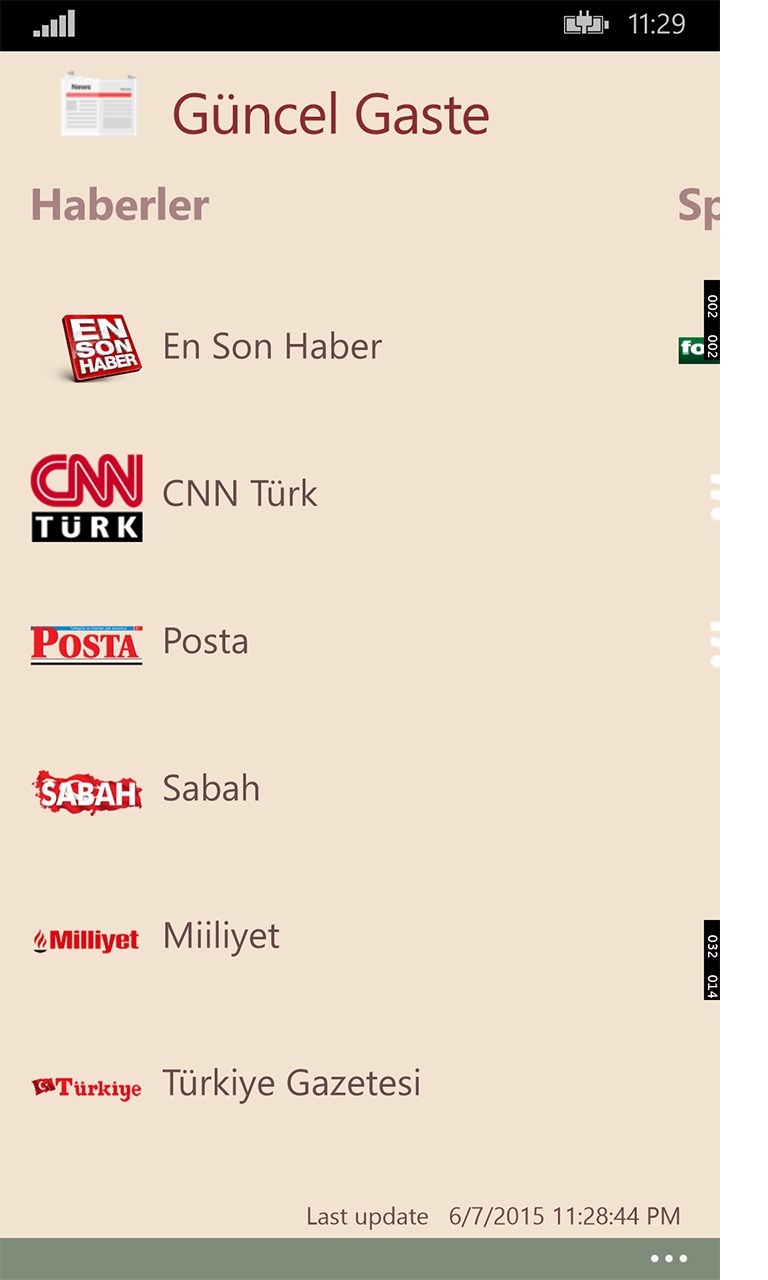Viewport: 768px width, 1280px height.
Task: Select the Posta newspaper
Action: coord(205,641)
